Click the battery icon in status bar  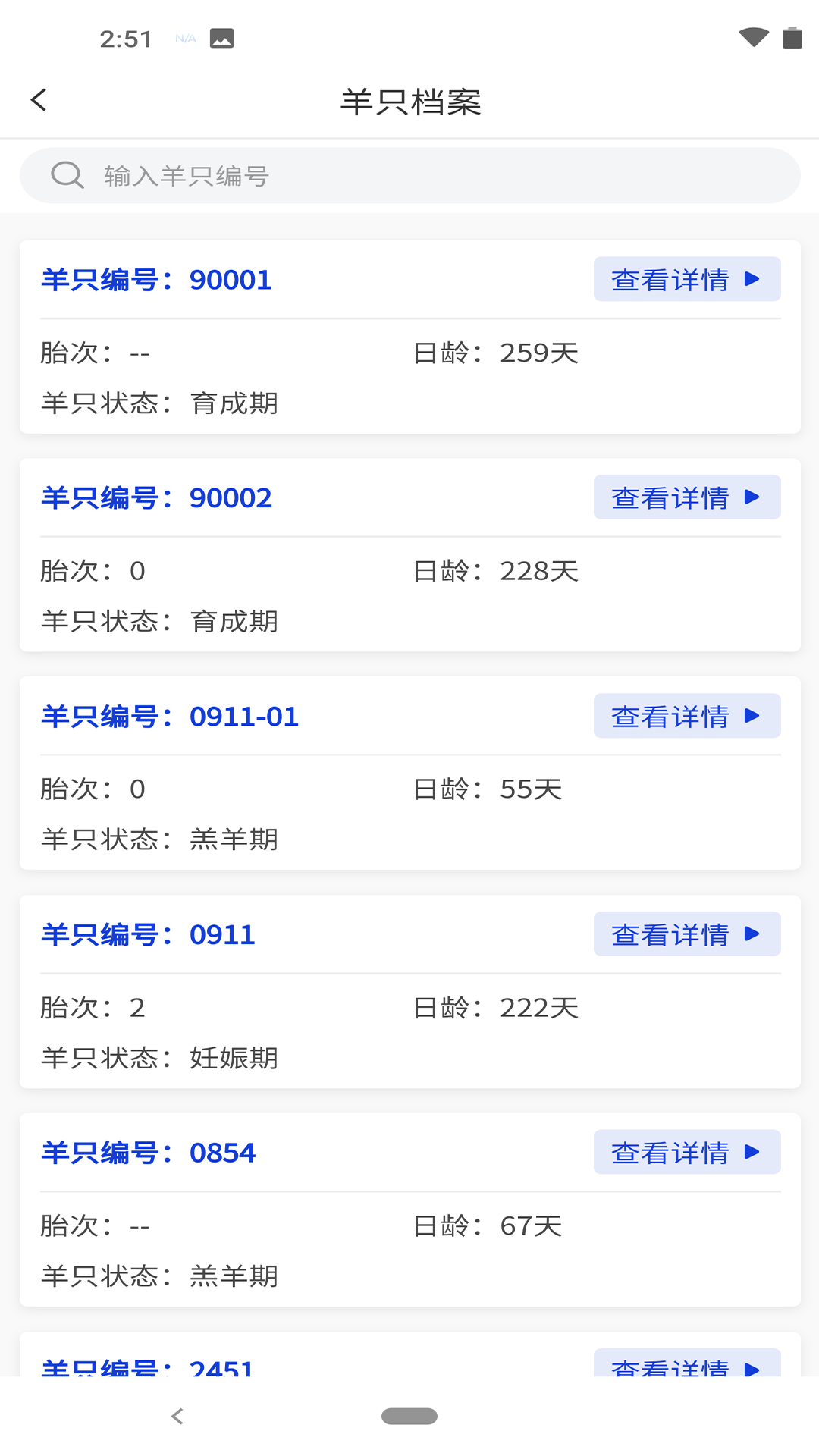pyautogui.click(x=793, y=37)
